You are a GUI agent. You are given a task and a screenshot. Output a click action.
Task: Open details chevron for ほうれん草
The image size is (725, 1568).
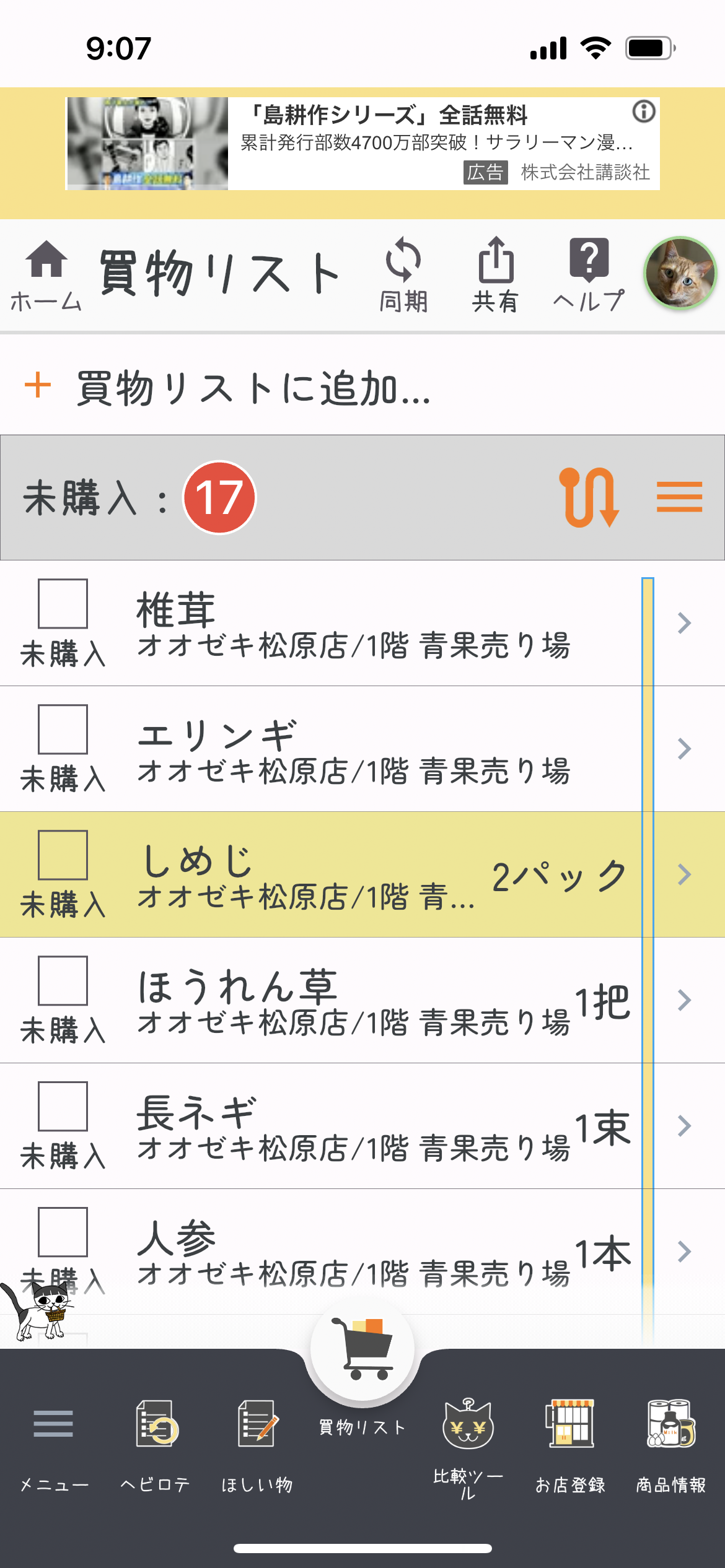[x=684, y=1000]
